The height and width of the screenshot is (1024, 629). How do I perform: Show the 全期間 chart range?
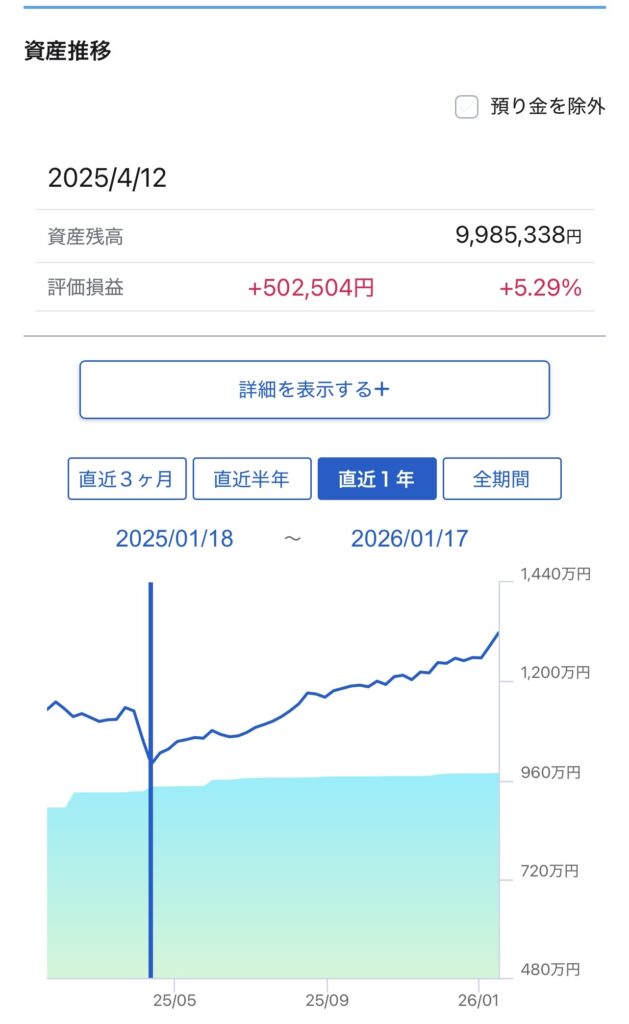(501, 479)
